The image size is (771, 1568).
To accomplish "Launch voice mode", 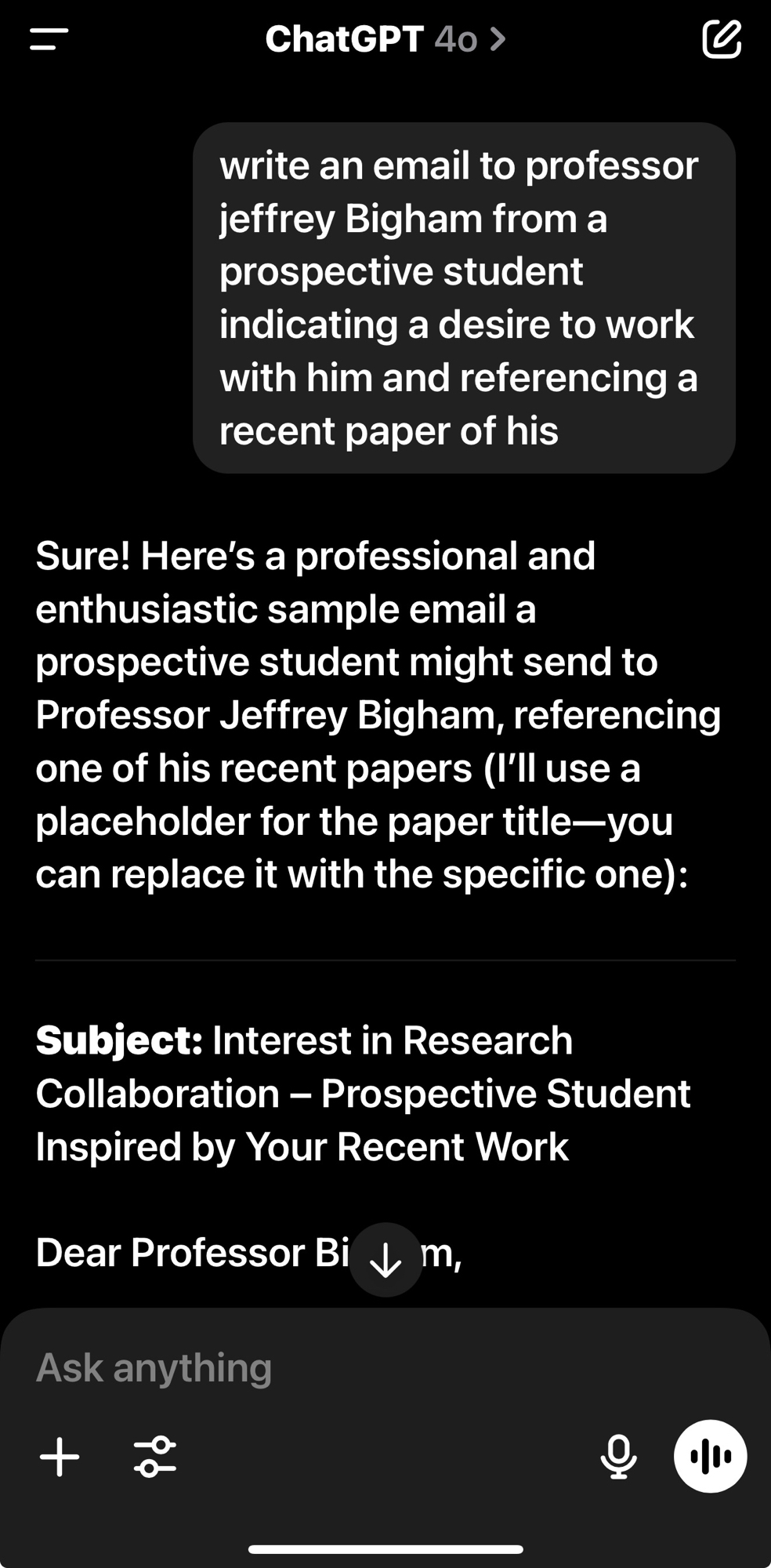I will tap(710, 1457).
